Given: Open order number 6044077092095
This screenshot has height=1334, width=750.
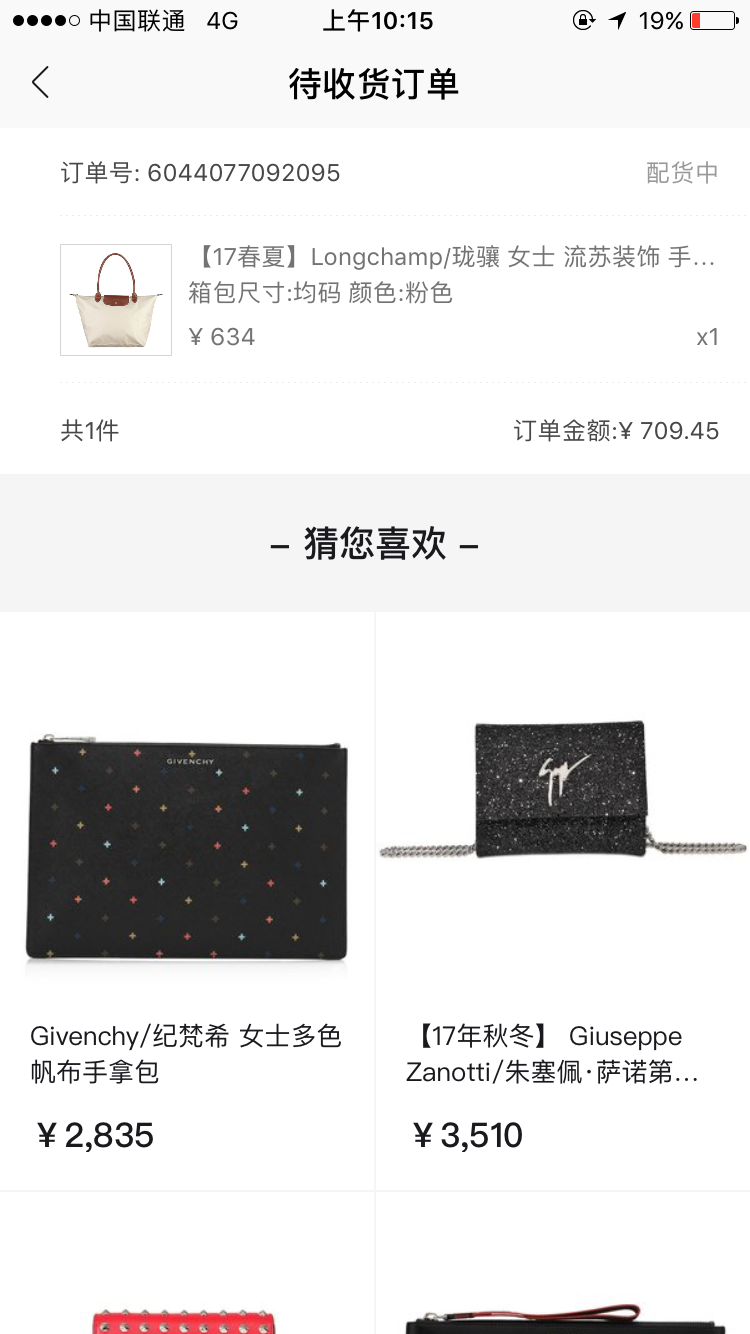Looking at the screenshot, I should [x=199, y=172].
